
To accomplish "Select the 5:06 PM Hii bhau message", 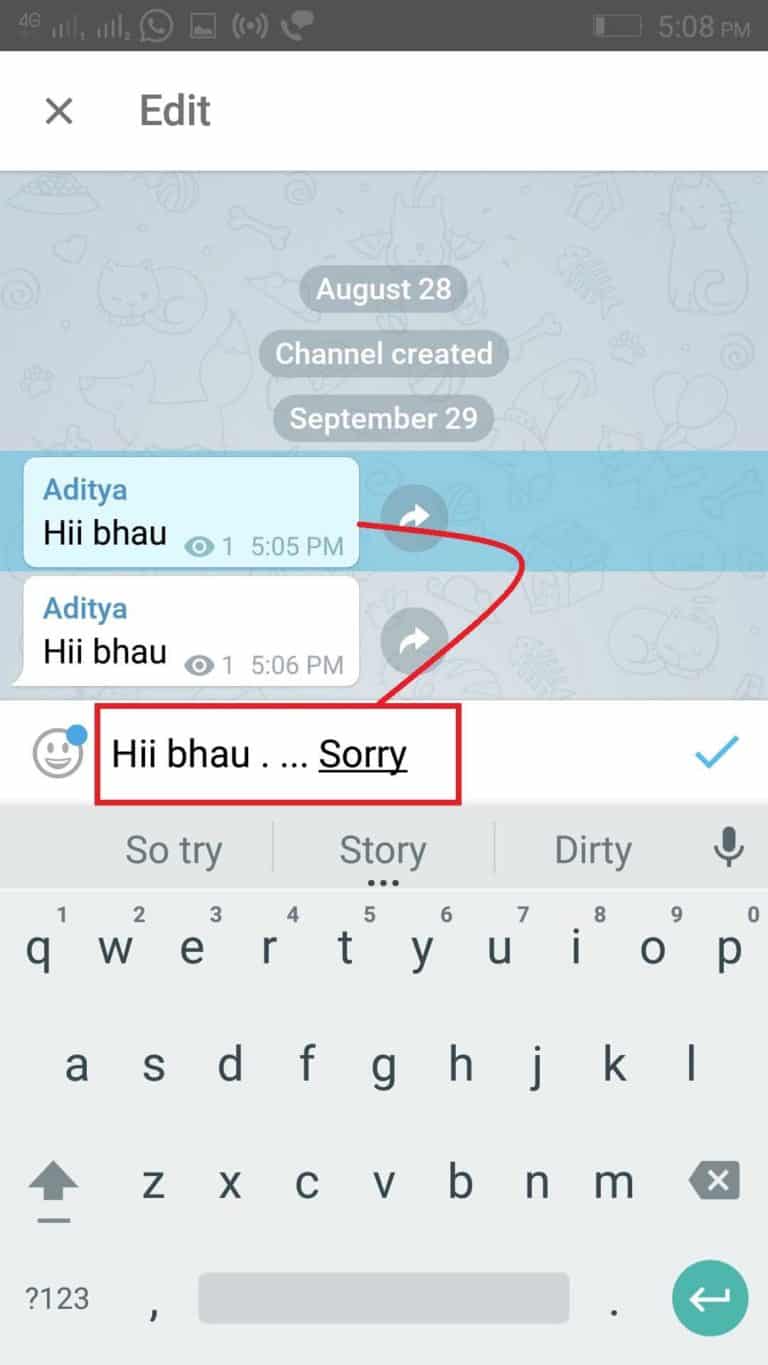I will pyautogui.click(x=190, y=632).
